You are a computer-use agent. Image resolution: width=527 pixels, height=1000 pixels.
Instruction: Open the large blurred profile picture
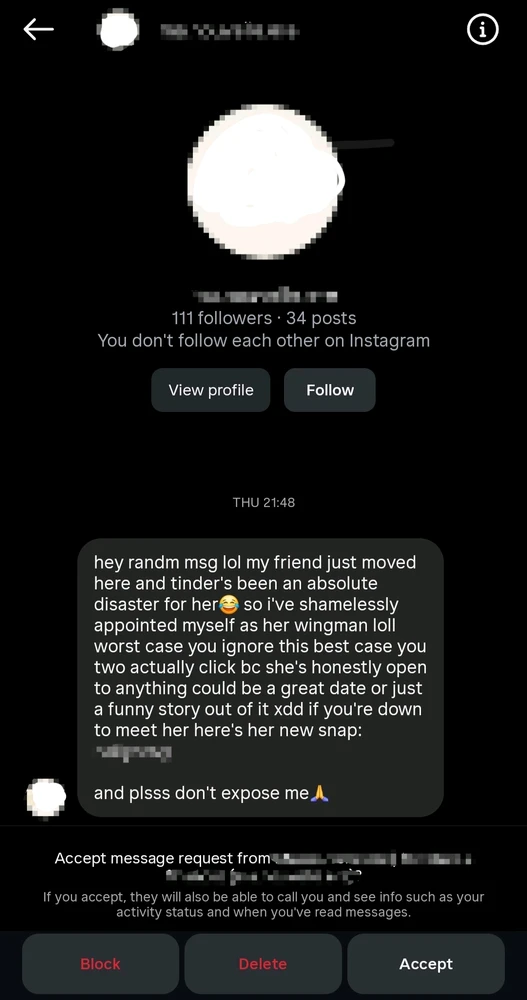click(265, 182)
